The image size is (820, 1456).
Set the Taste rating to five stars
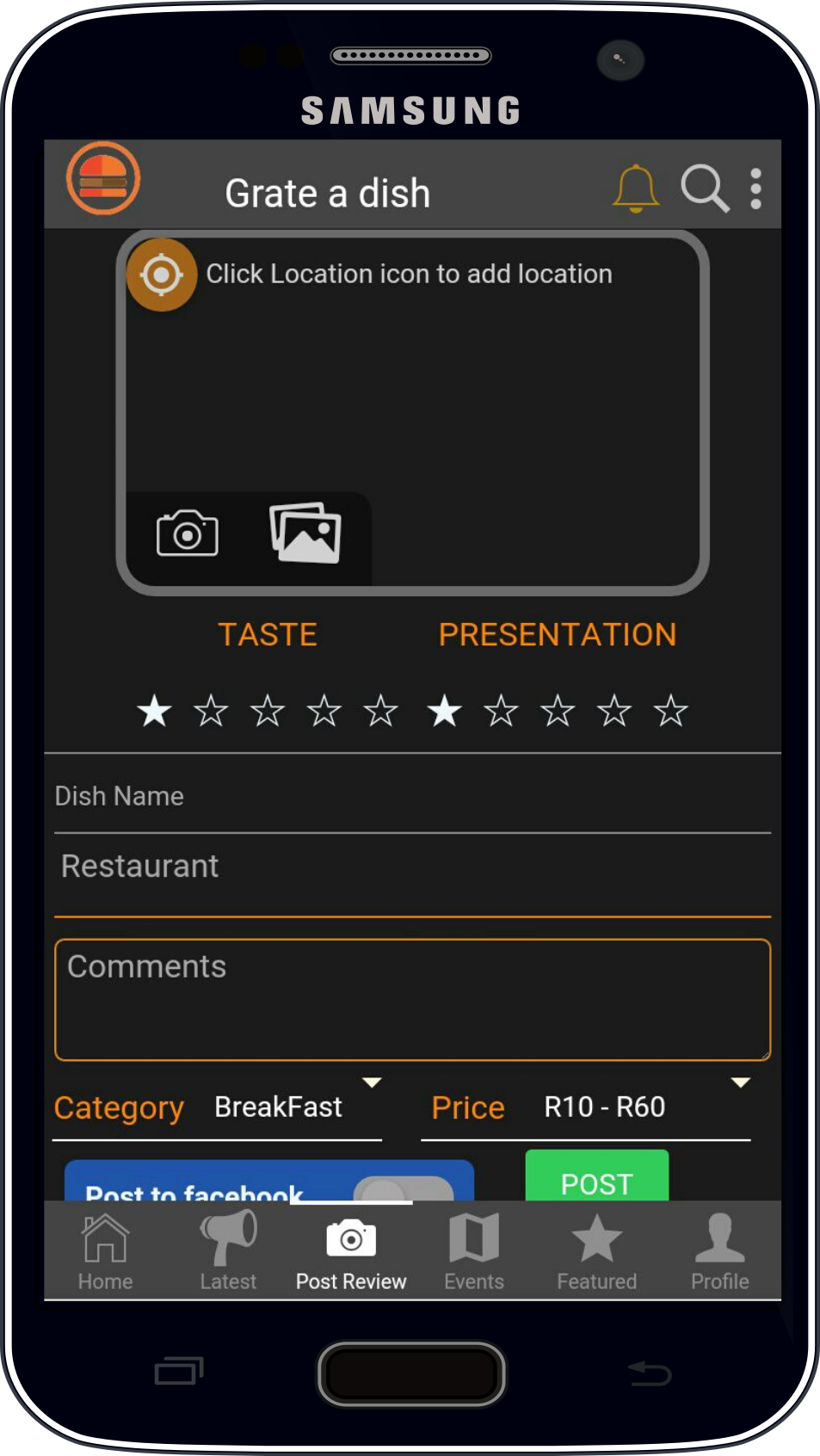click(380, 712)
